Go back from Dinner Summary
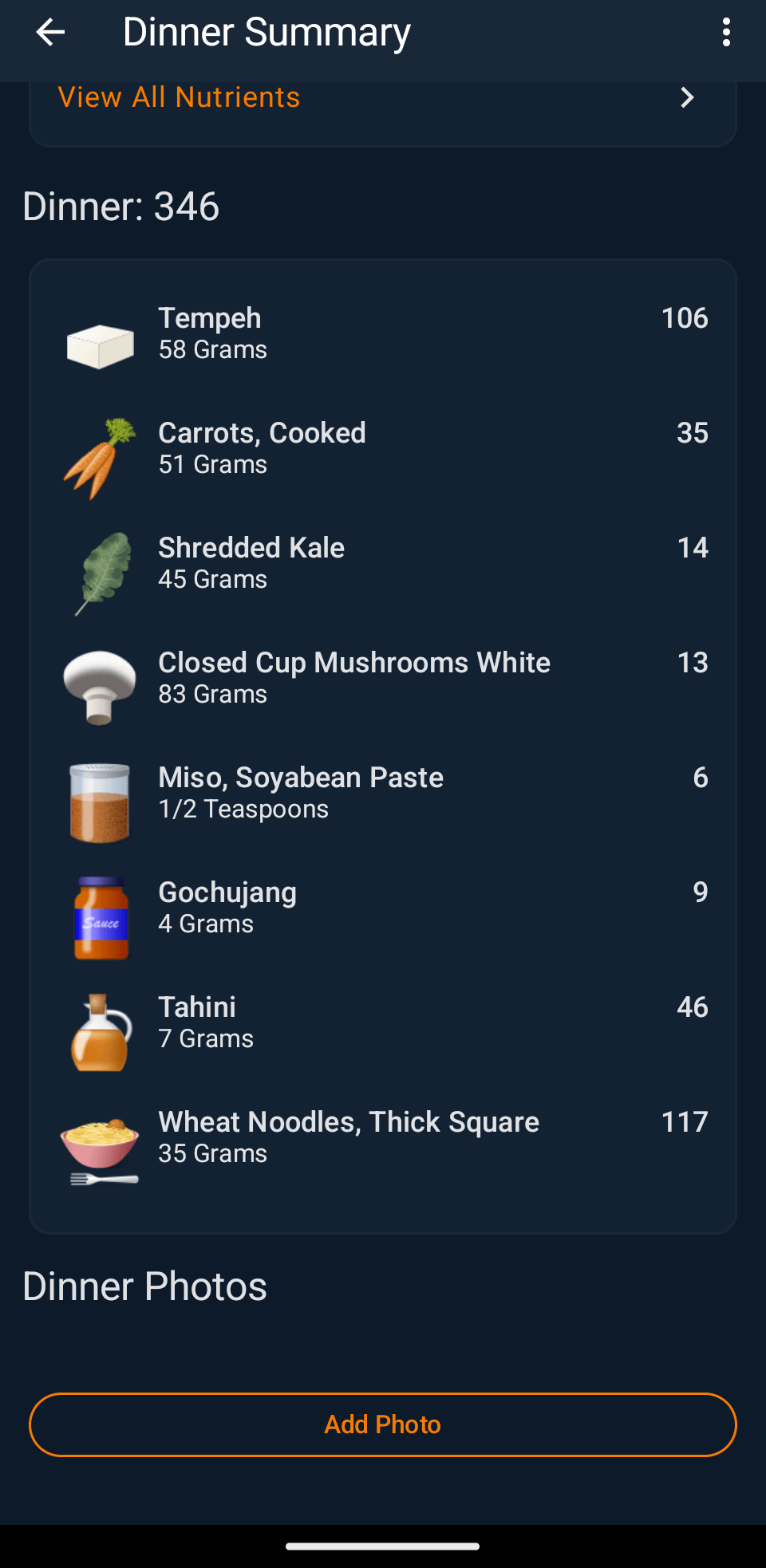Image resolution: width=766 pixels, height=1568 pixels. click(50, 33)
